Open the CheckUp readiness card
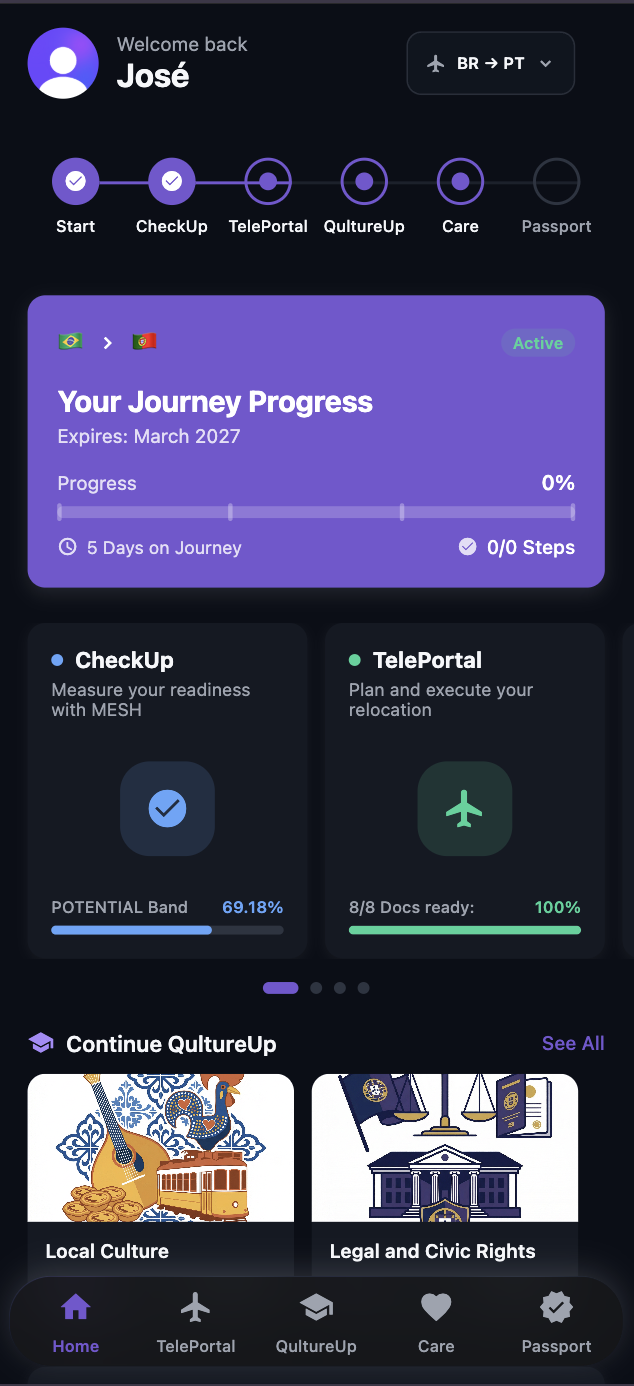634x1386 pixels. click(x=167, y=790)
